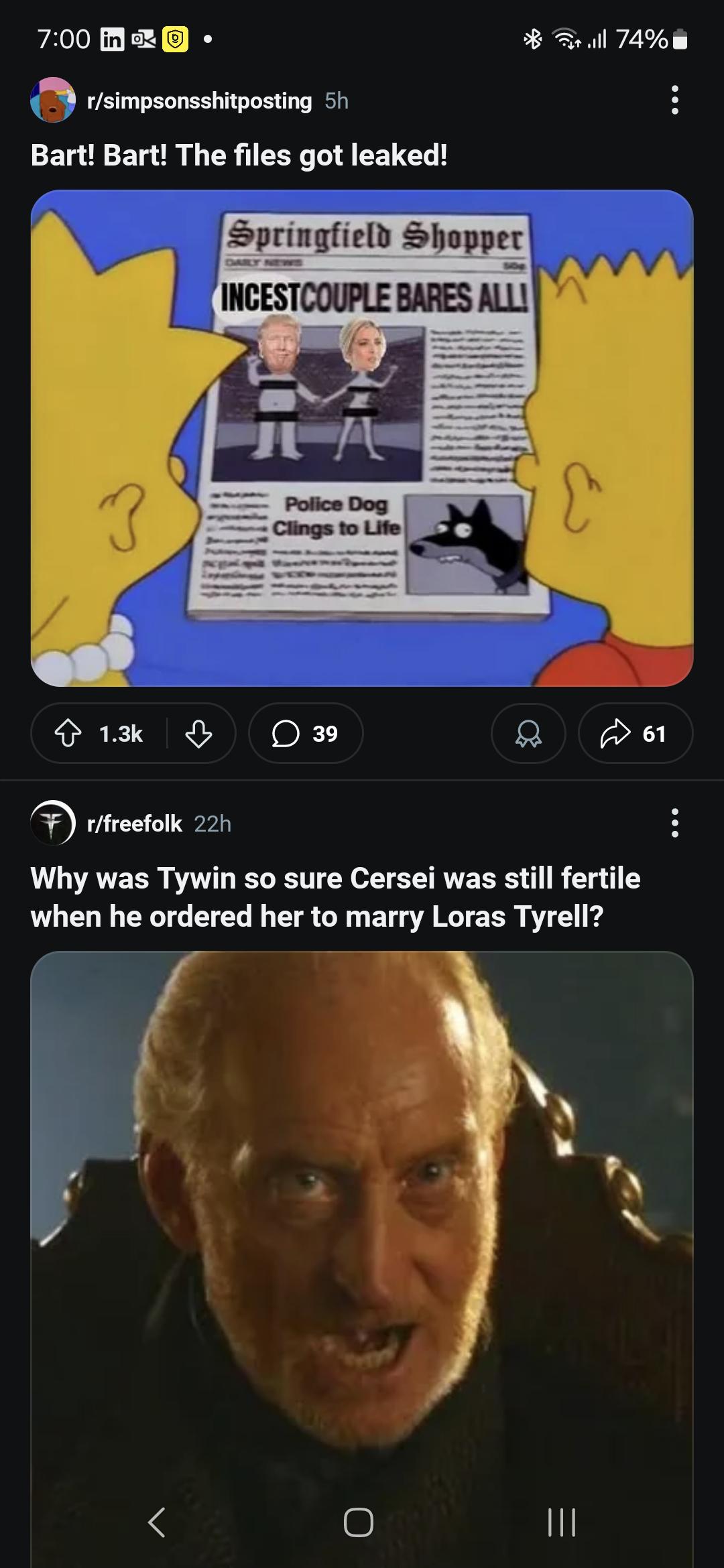Open overflow menu on r/freefolk post
This screenshot has height=1568, width=724.
pyautogui.click(x=674, y=823)
